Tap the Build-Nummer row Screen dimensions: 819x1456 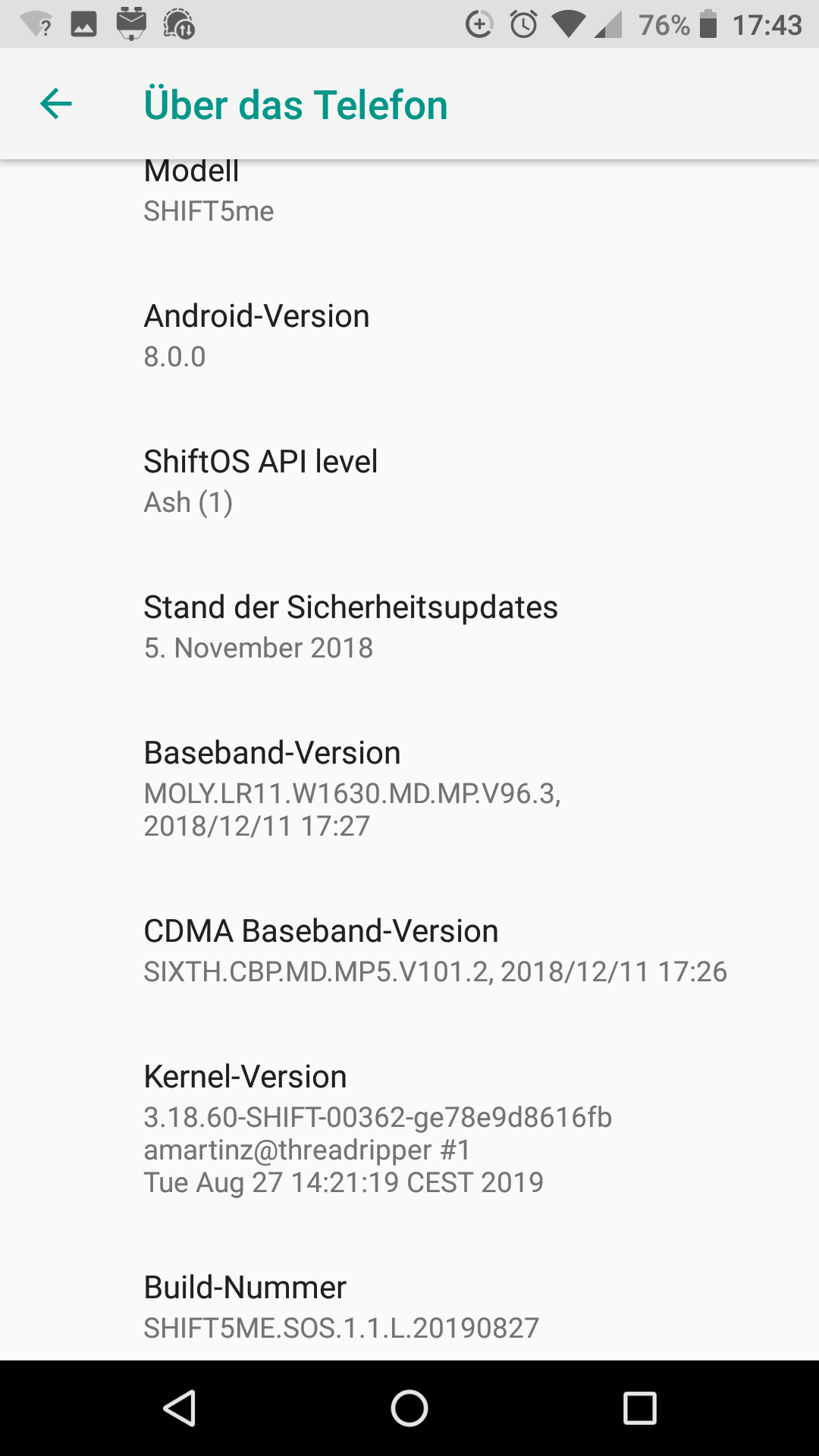(409, 1307)
